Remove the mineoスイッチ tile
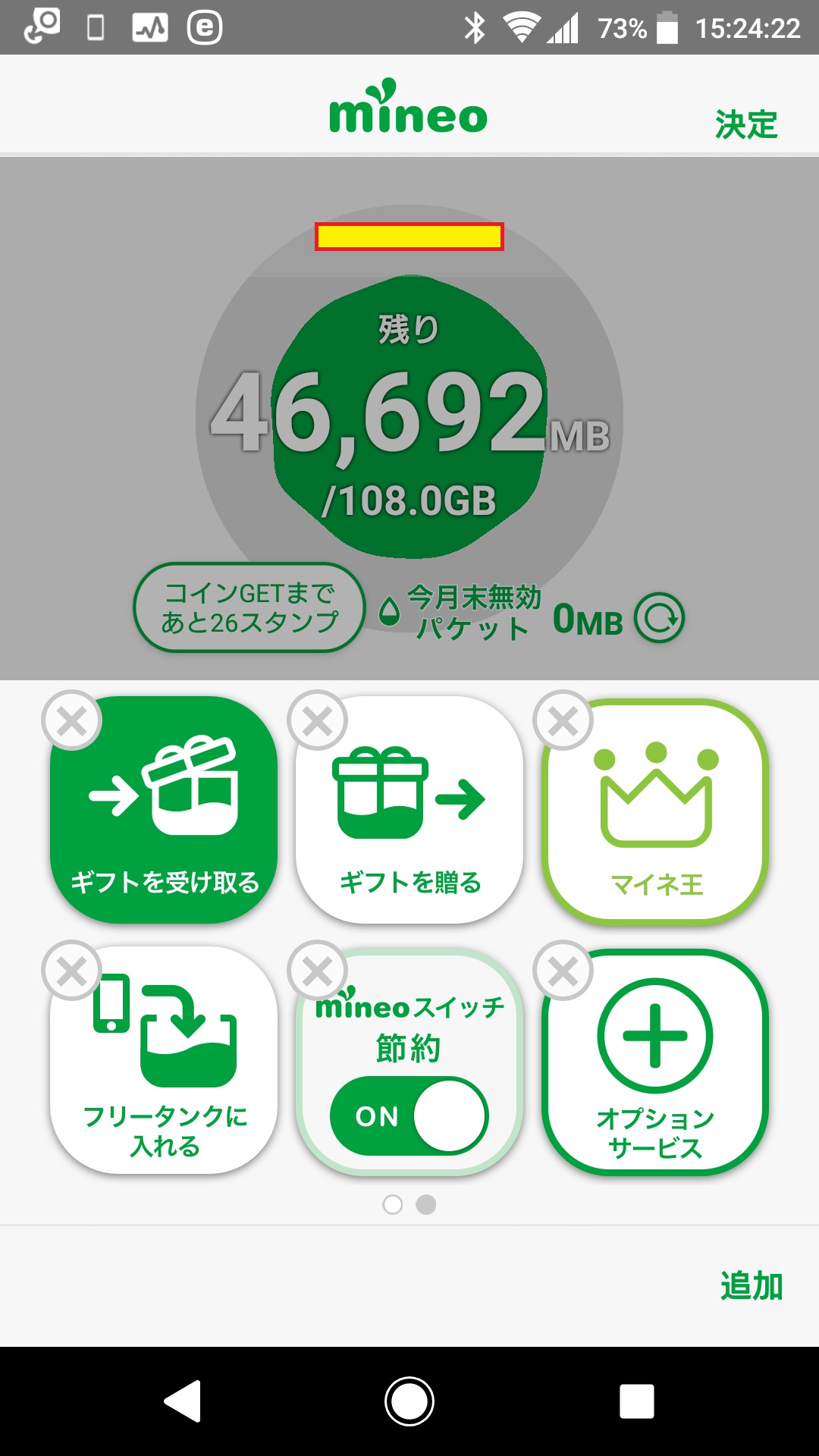 [x=318, y=971]
